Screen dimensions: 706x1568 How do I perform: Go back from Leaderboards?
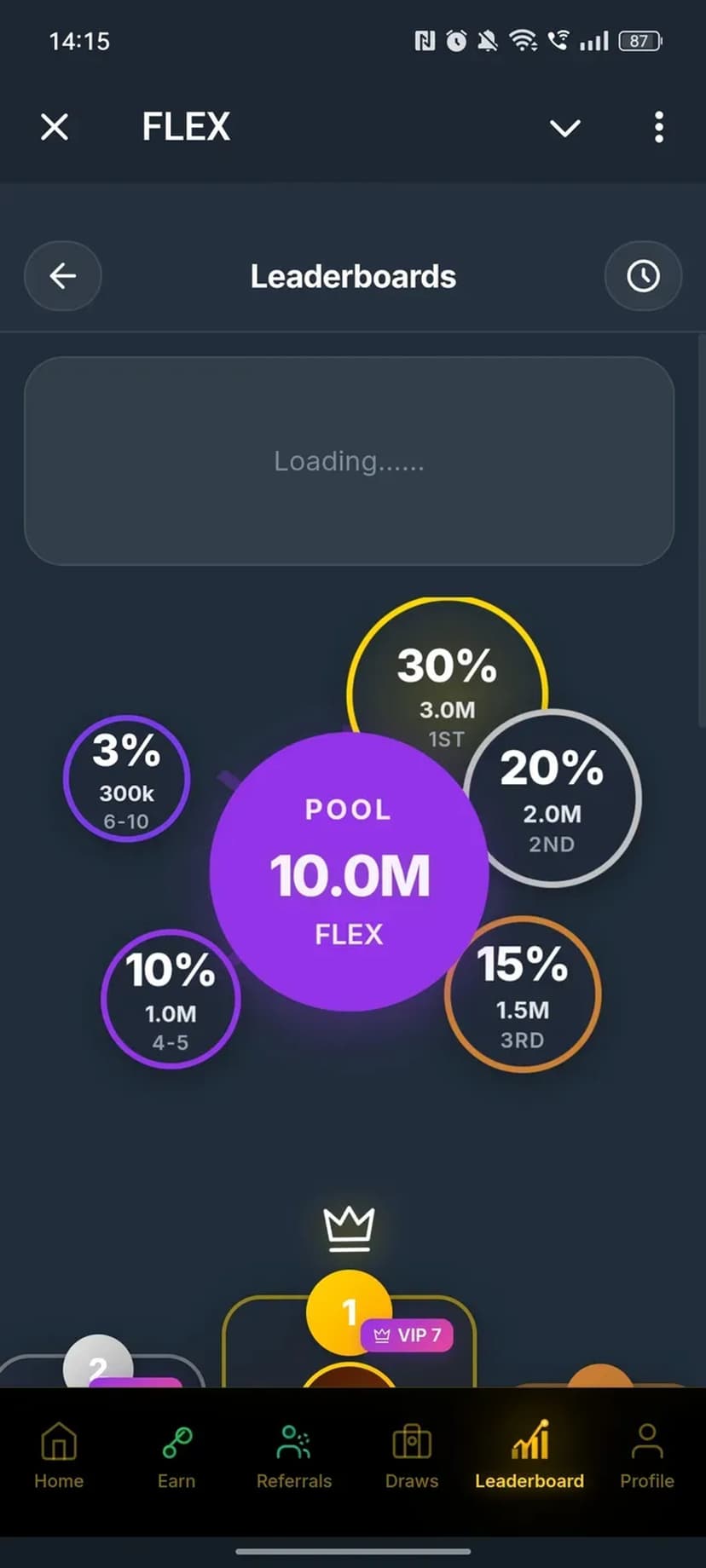pos(63,276)
